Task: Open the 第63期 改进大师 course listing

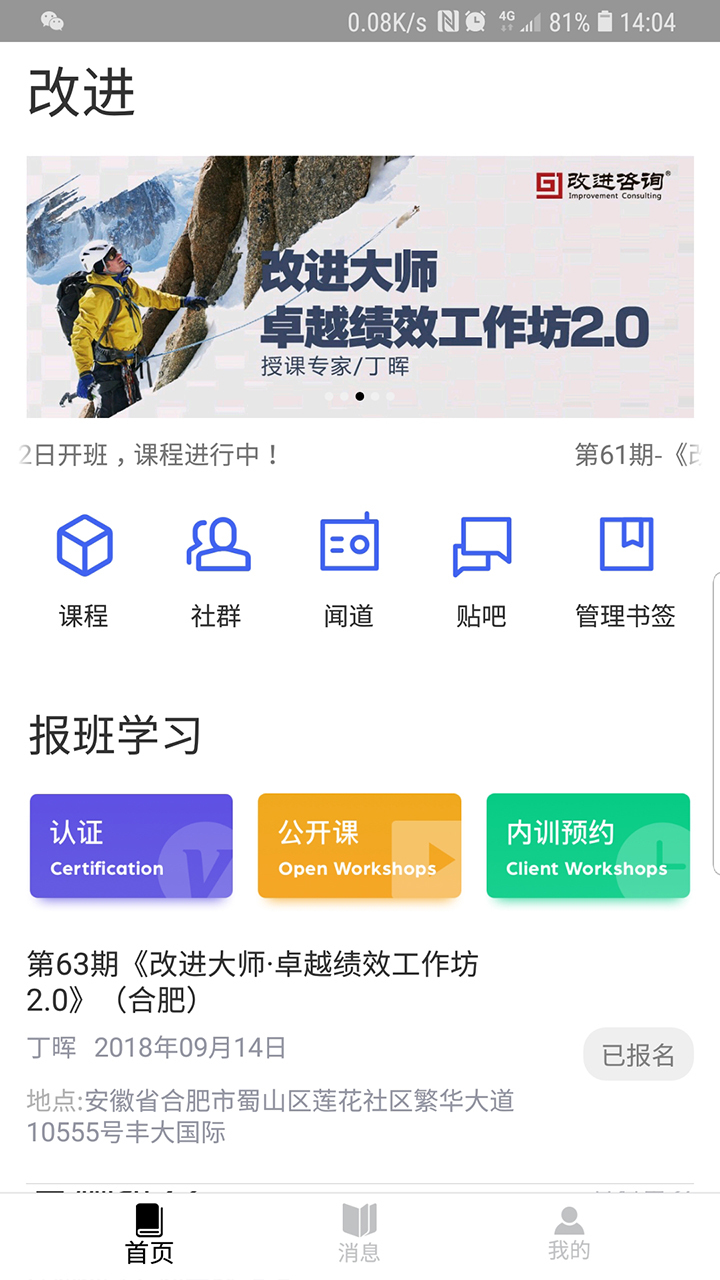Action: [252, 981]
